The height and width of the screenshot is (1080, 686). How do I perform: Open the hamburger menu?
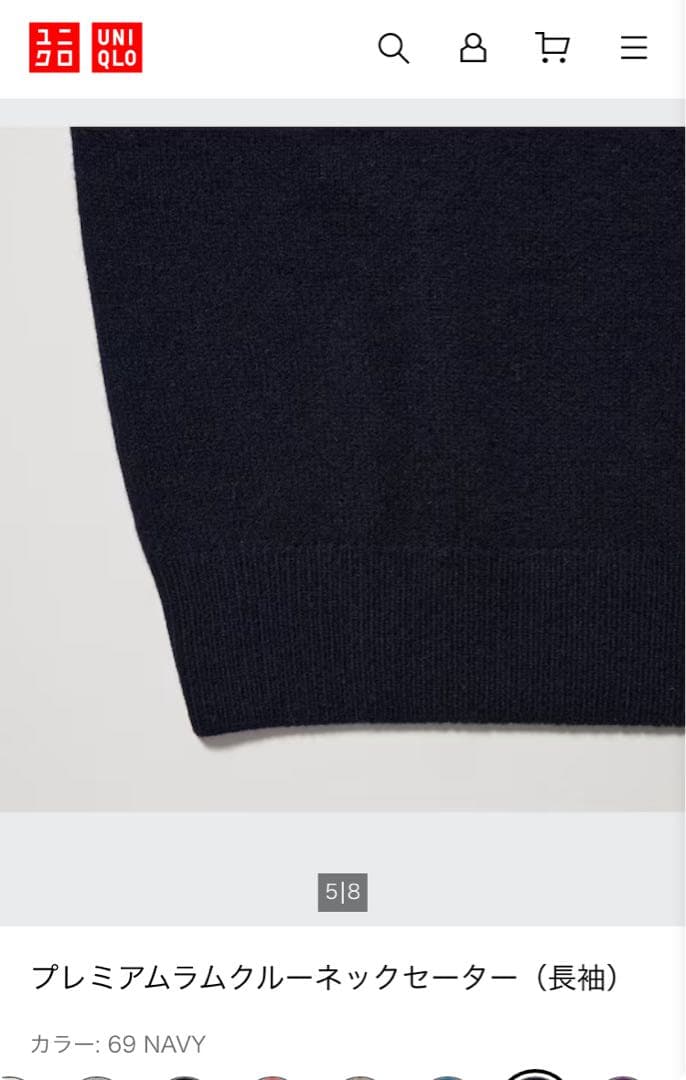tap(634, 48)
